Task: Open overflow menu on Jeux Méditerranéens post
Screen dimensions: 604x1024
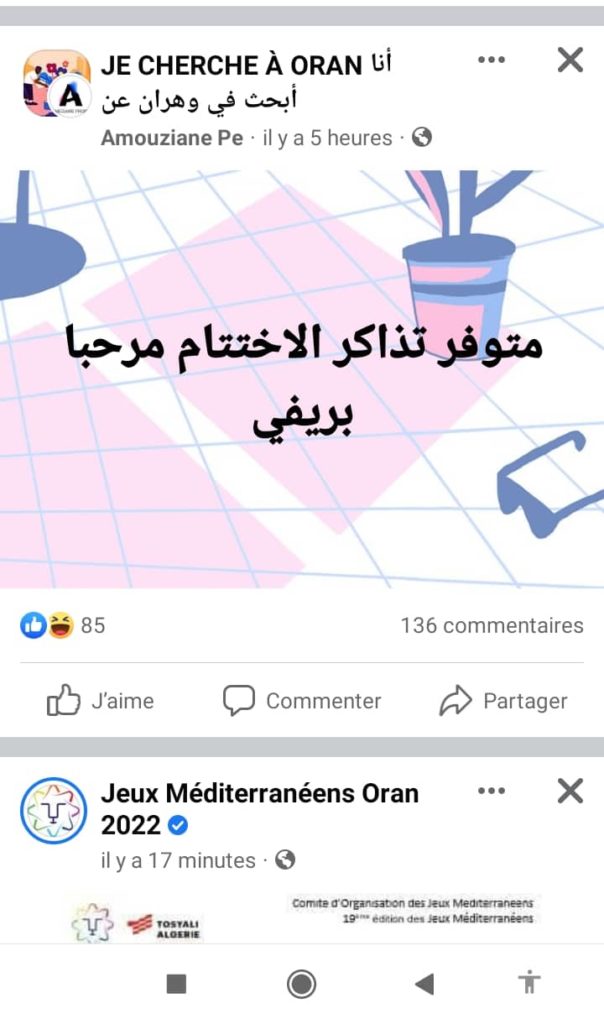Action: [491, 791]
